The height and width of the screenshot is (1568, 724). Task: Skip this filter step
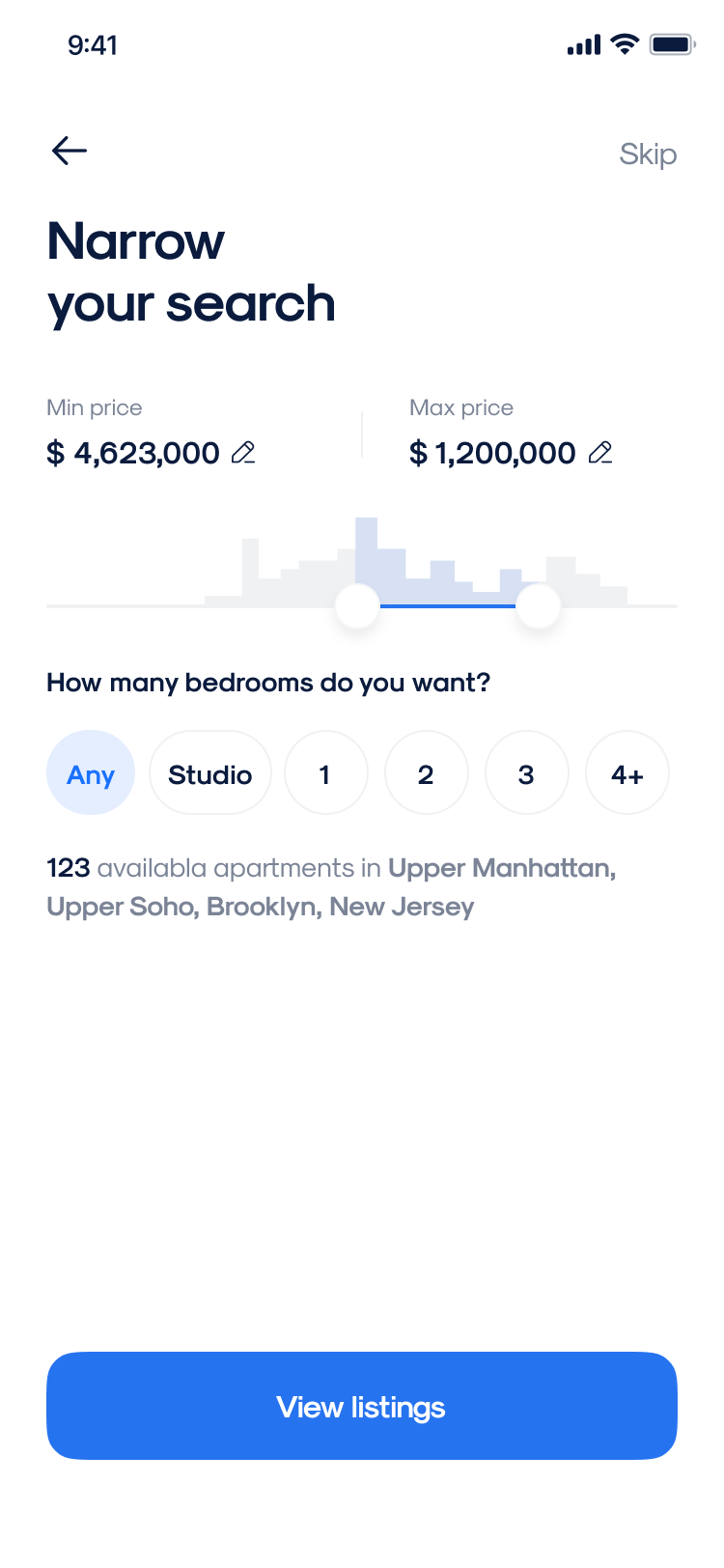(648, 154)
